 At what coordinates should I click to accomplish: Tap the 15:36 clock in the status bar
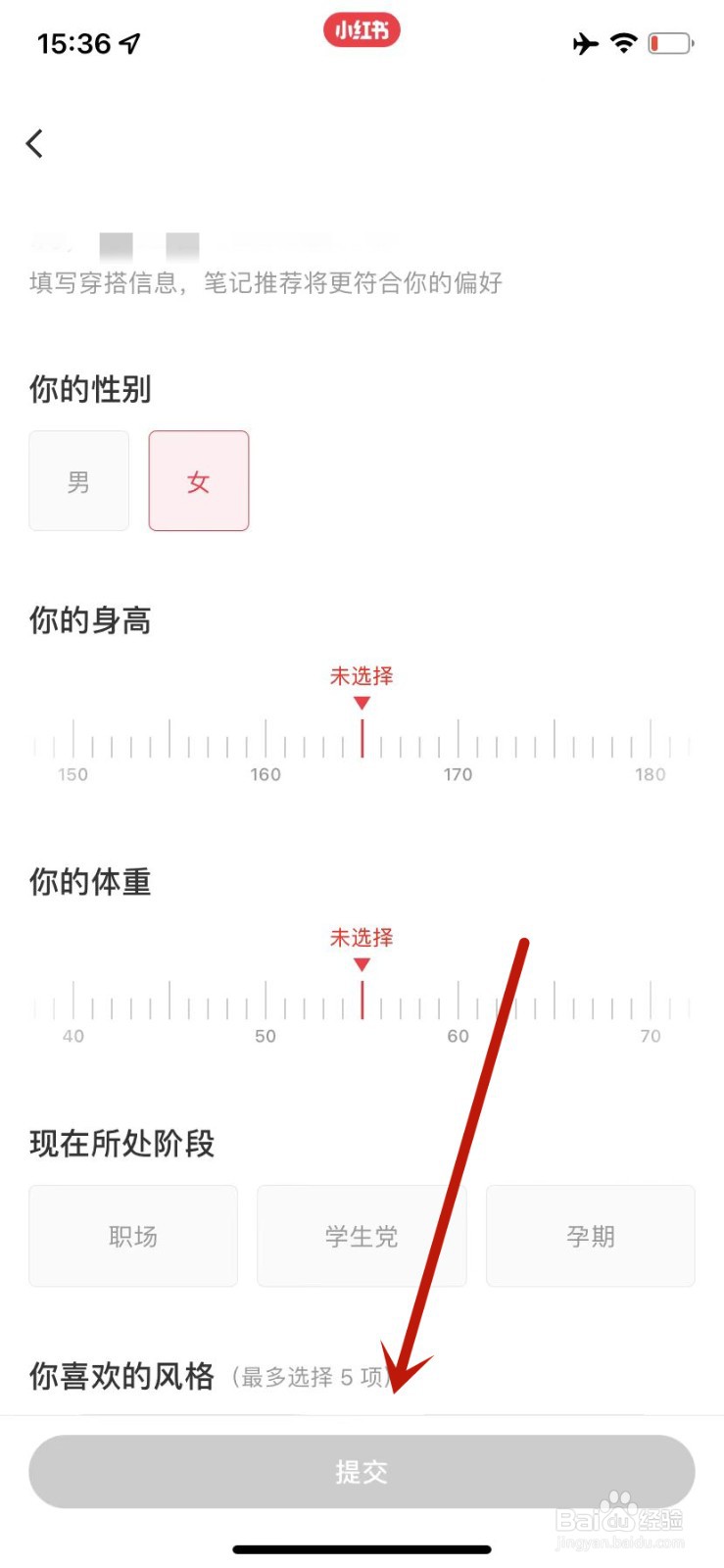[x=78, y=43]
